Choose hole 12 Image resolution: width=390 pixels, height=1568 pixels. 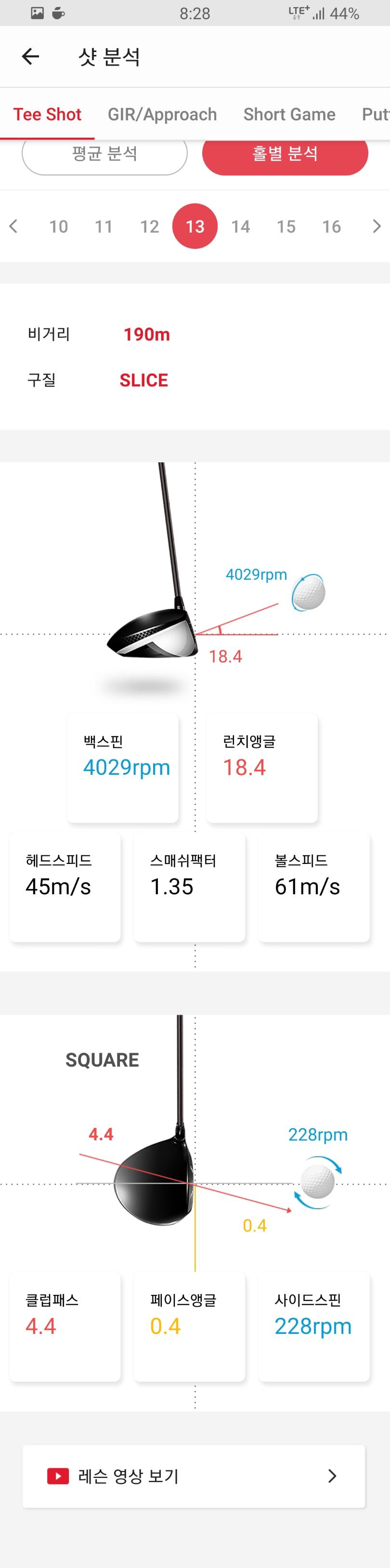pos(150,226)
